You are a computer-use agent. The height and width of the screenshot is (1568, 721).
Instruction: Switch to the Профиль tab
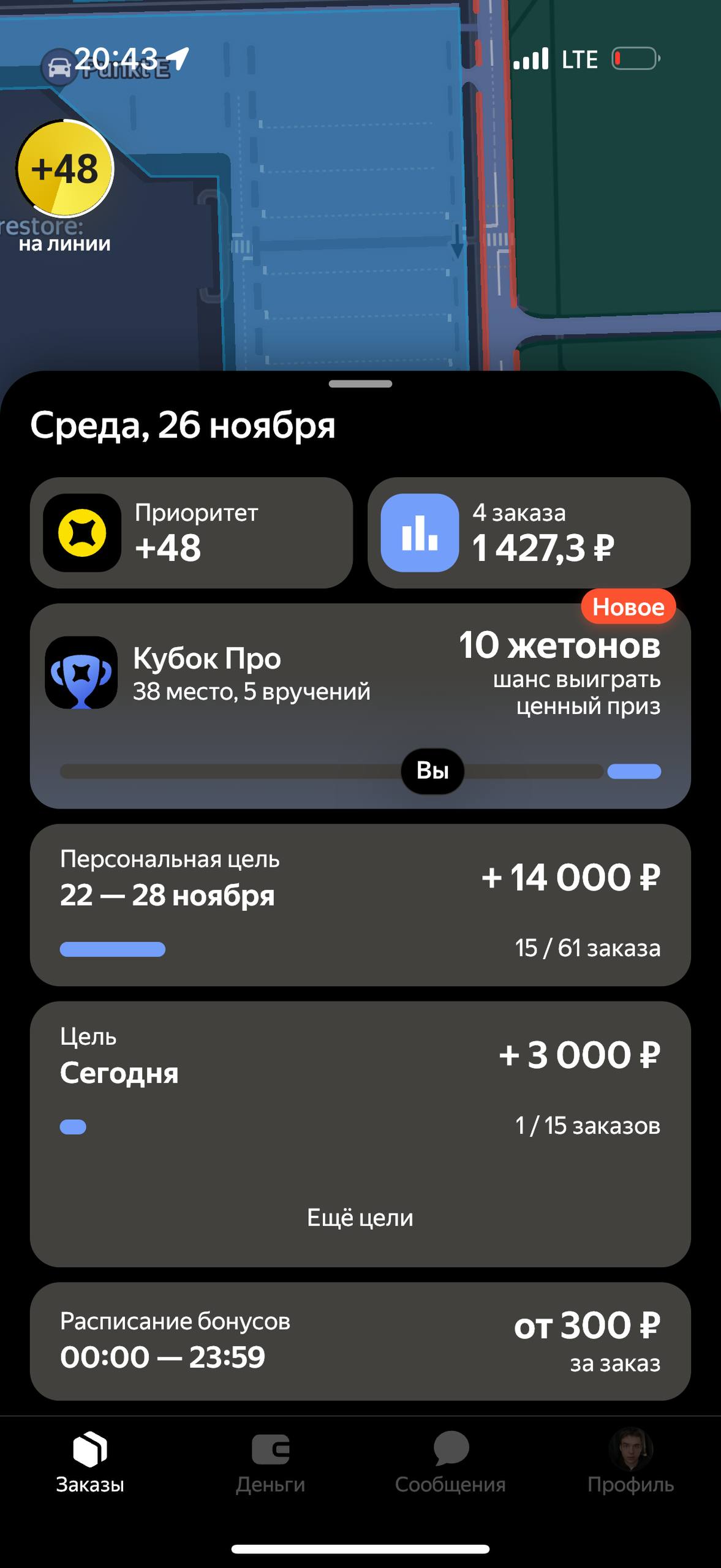point(630,1463)
